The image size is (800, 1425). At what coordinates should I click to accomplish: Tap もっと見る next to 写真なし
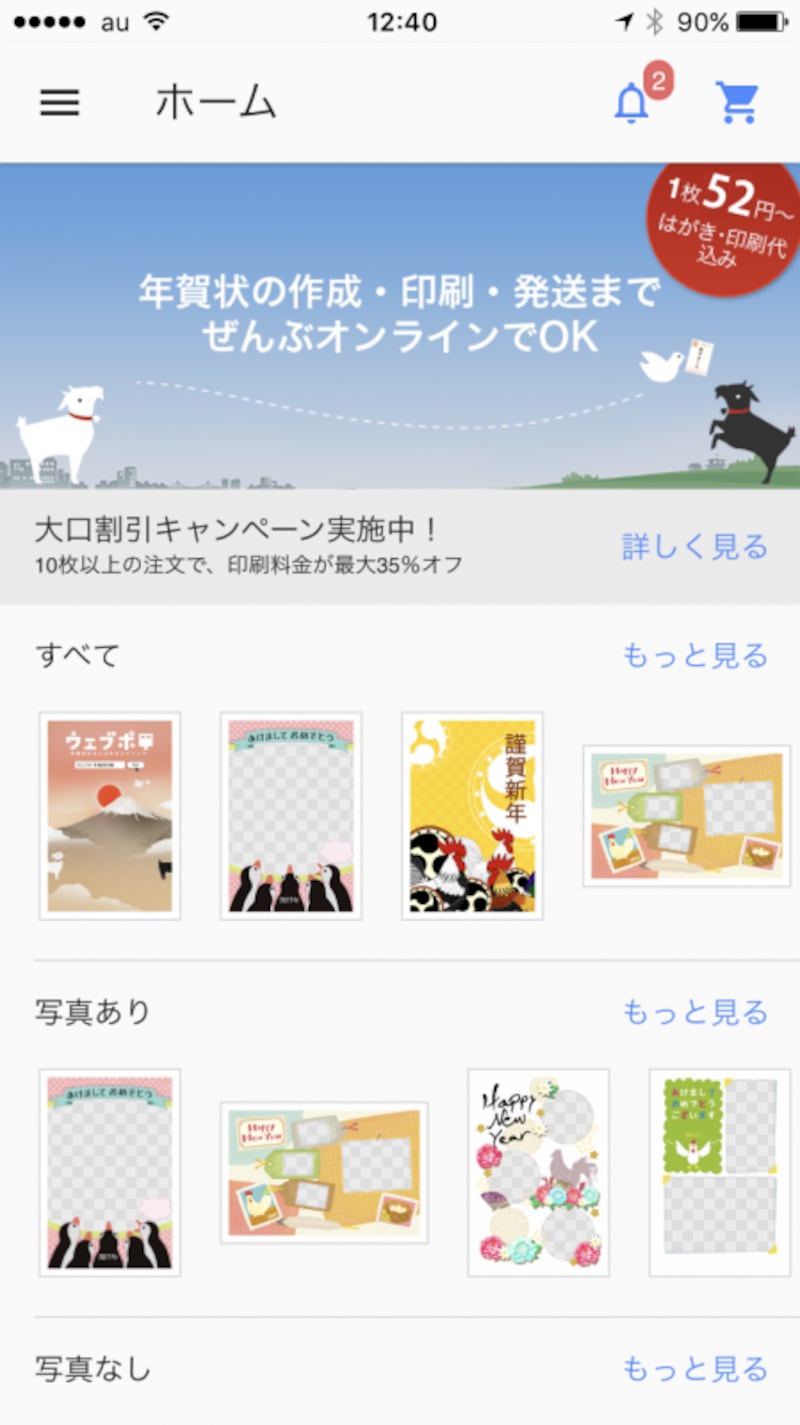[695, 1368]
